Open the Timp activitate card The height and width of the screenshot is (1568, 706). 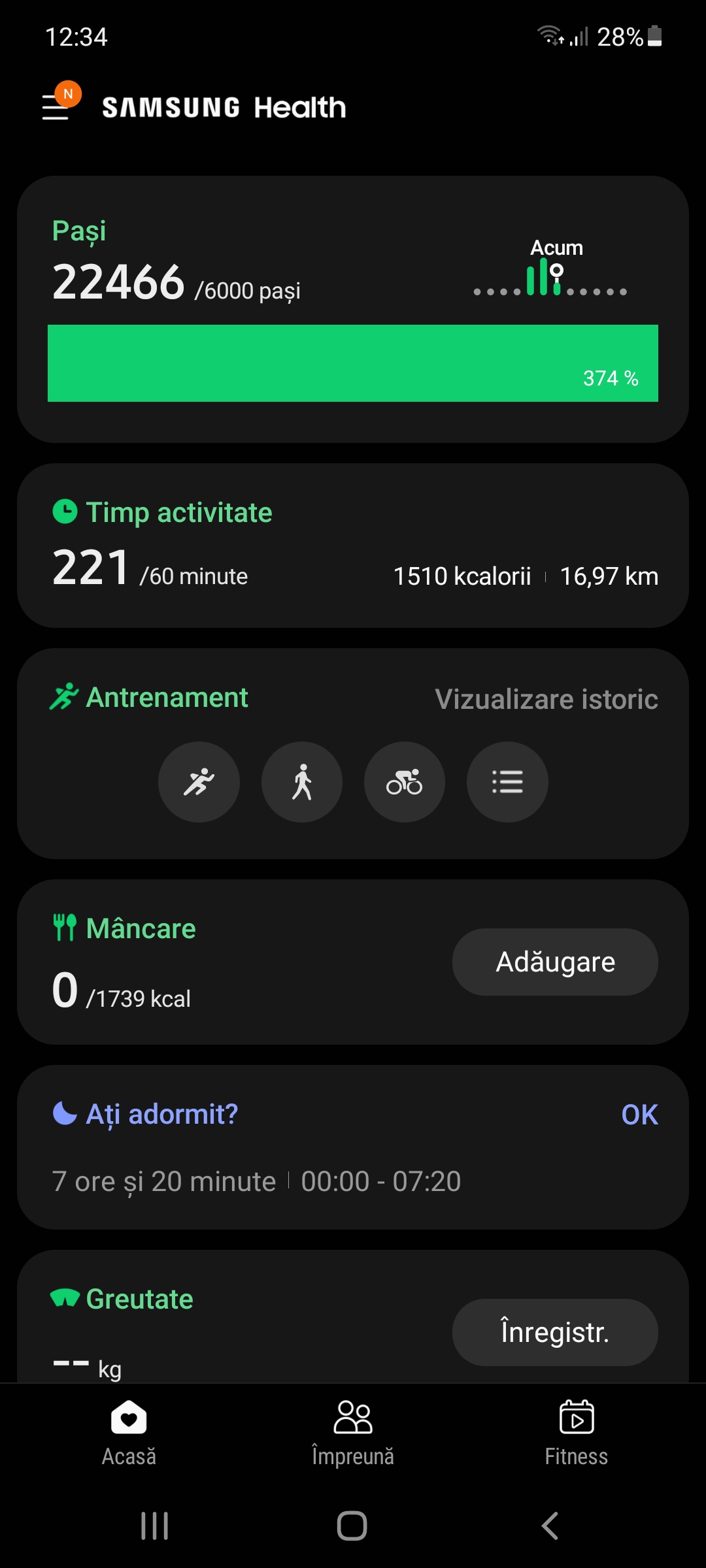coord(353,546)
